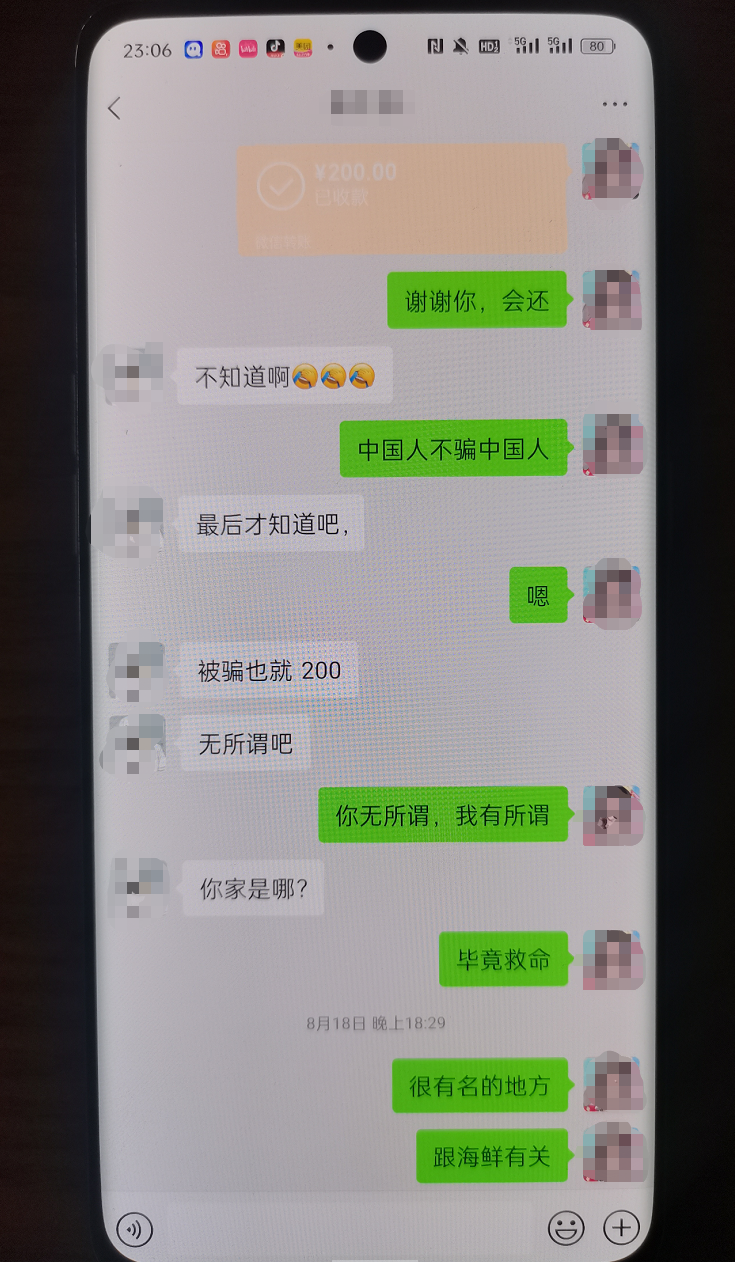735x1262 pixels.
Task: Open the emoji sticker panel
Action: point(566,1228)
